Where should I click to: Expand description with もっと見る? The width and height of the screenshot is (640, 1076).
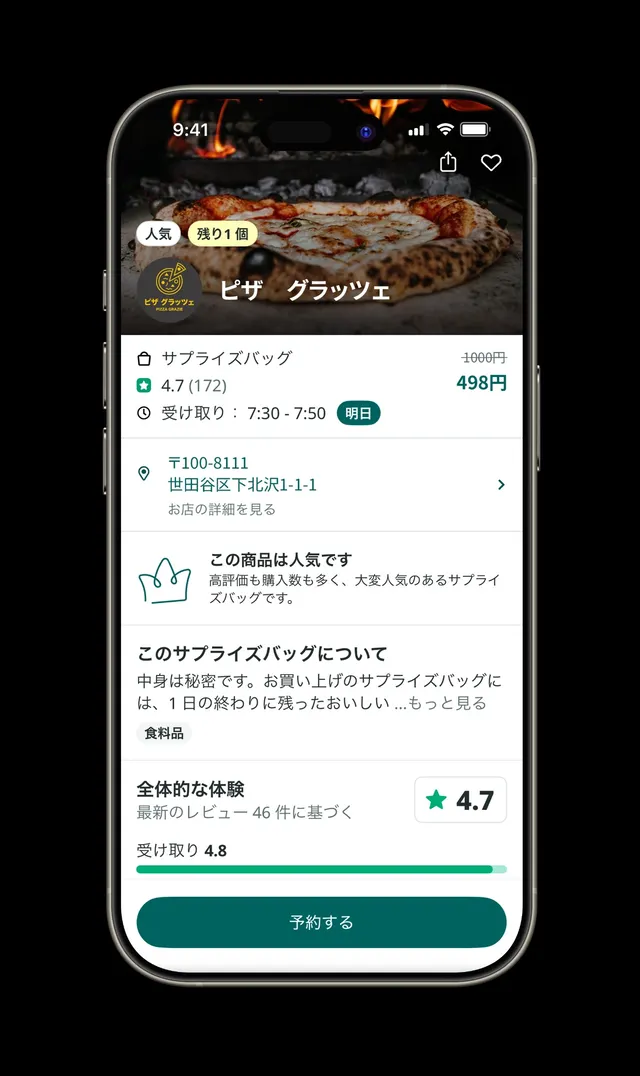click(448, 703)
